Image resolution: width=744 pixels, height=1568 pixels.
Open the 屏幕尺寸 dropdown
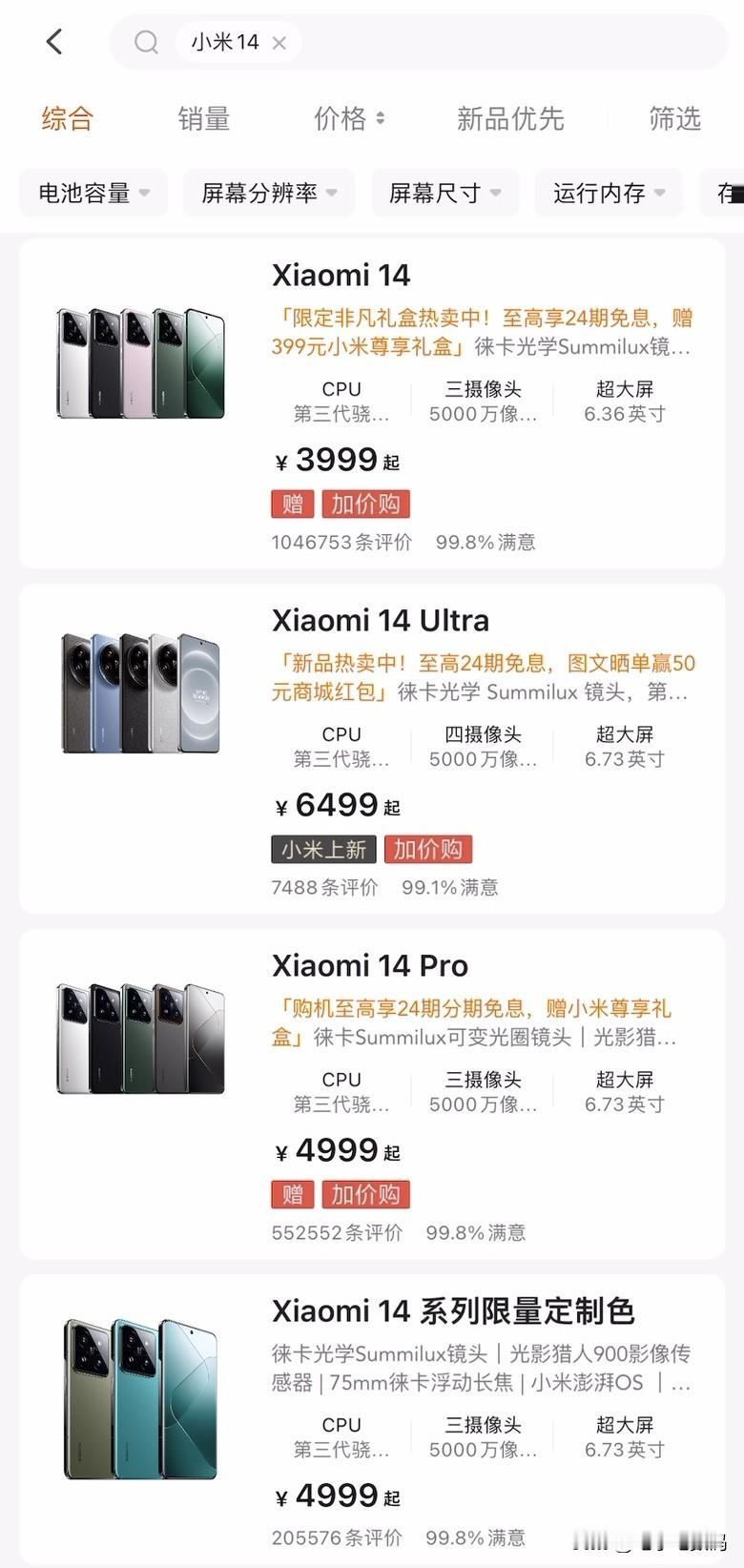click(444, 192)
